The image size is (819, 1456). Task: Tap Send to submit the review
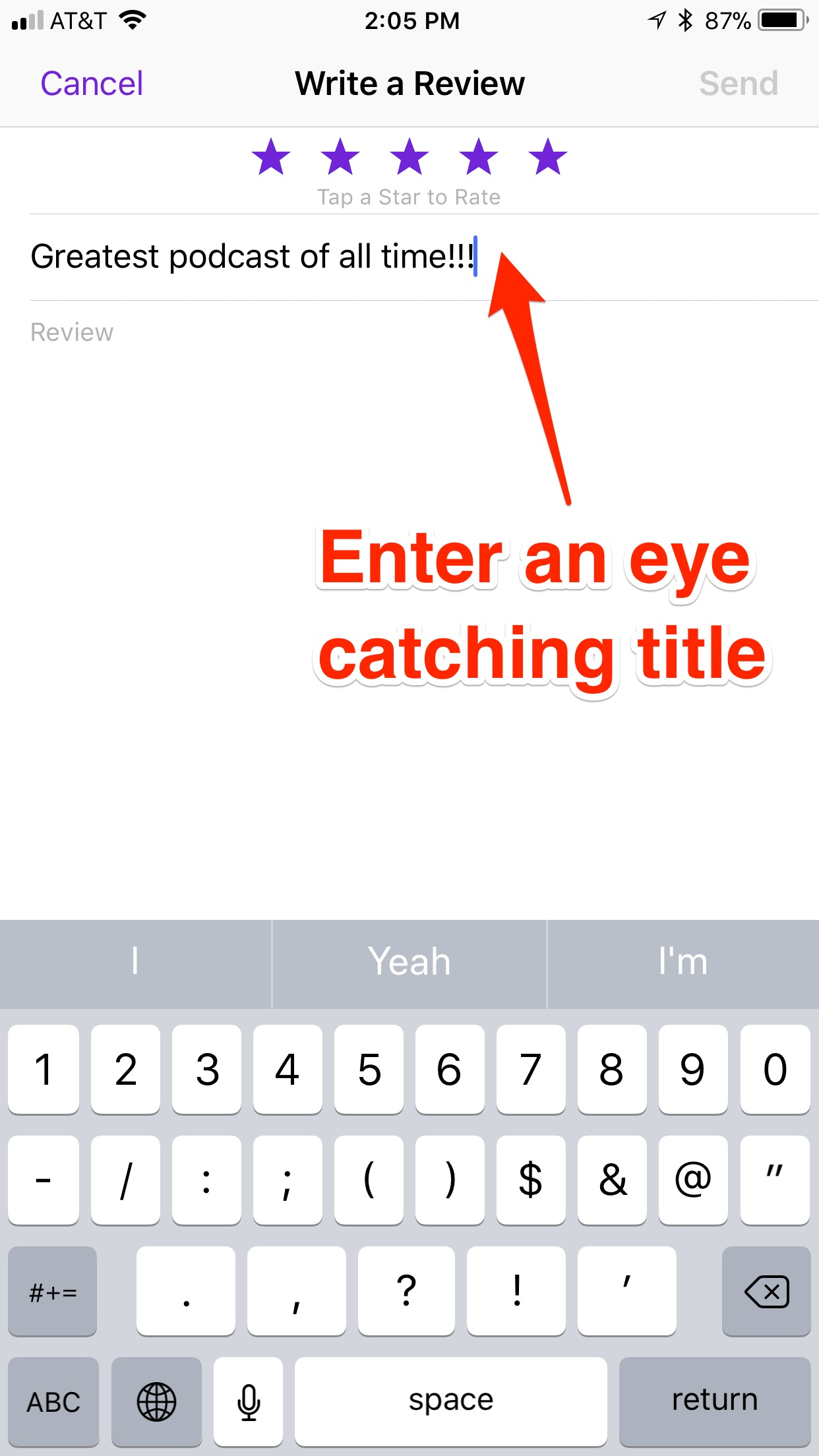pos(739,84)
